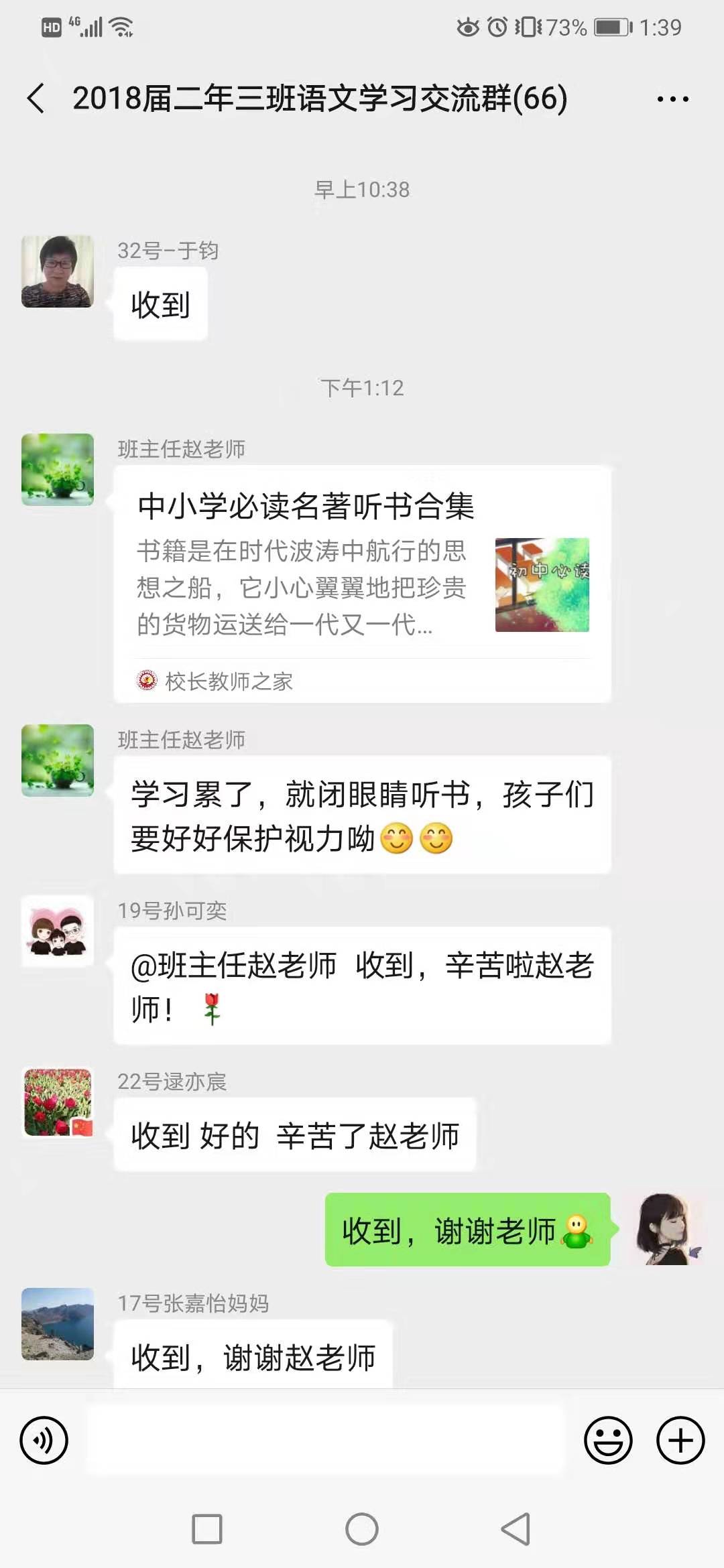Open the plus attachment menu
The width and height of the screenshot is (724, 1568).
[x=680, y=1440]
